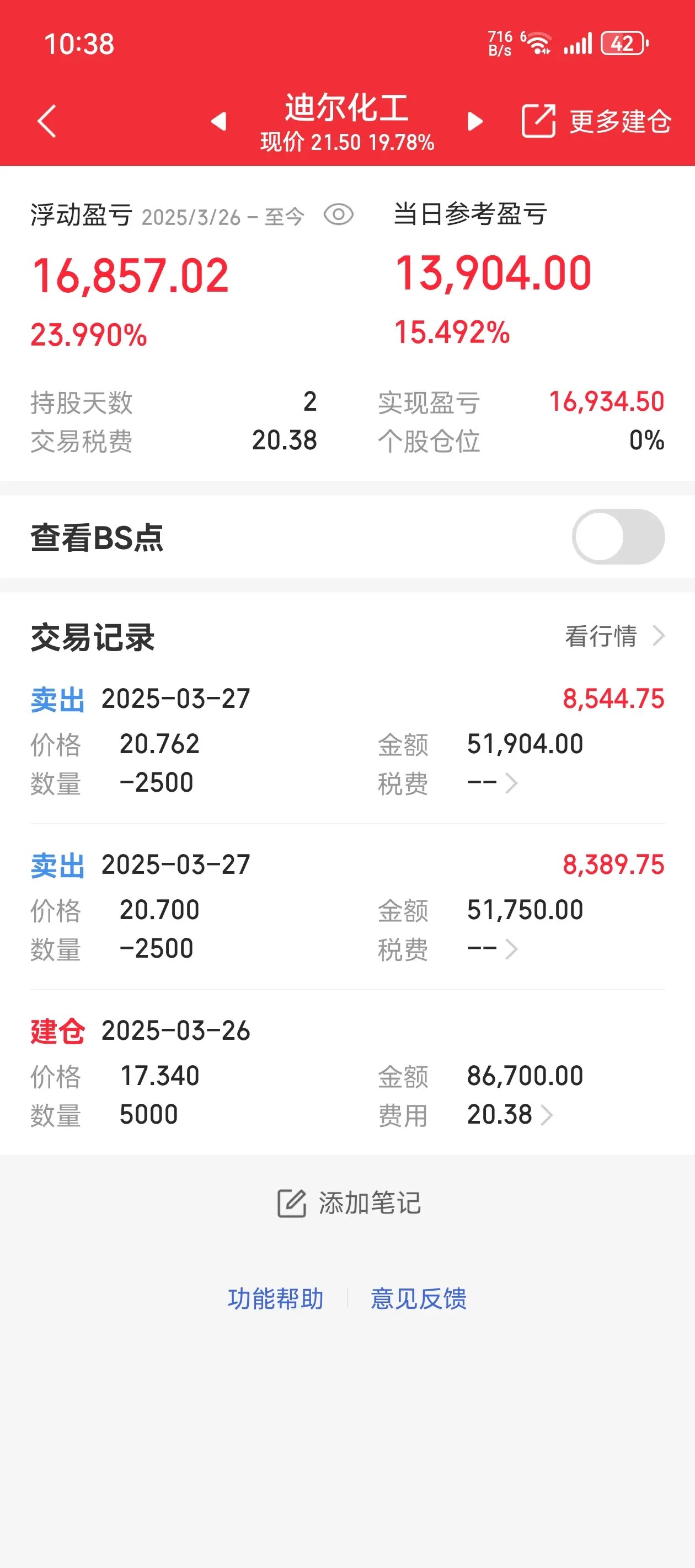Image resolution: width=695 pixels, height=1568 pixels.
Task: Expand 税费 details for the 51,904.00 sale
Action: pos(493,783)
